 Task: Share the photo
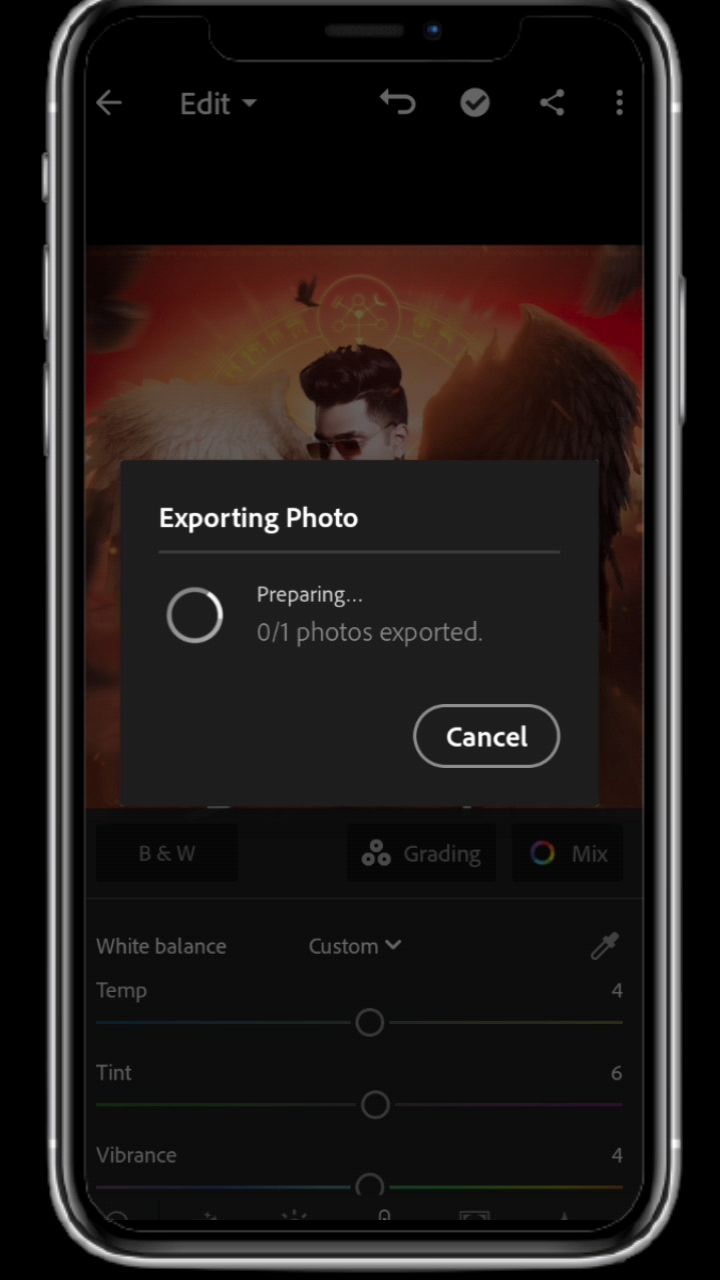[x=552, y=103]
